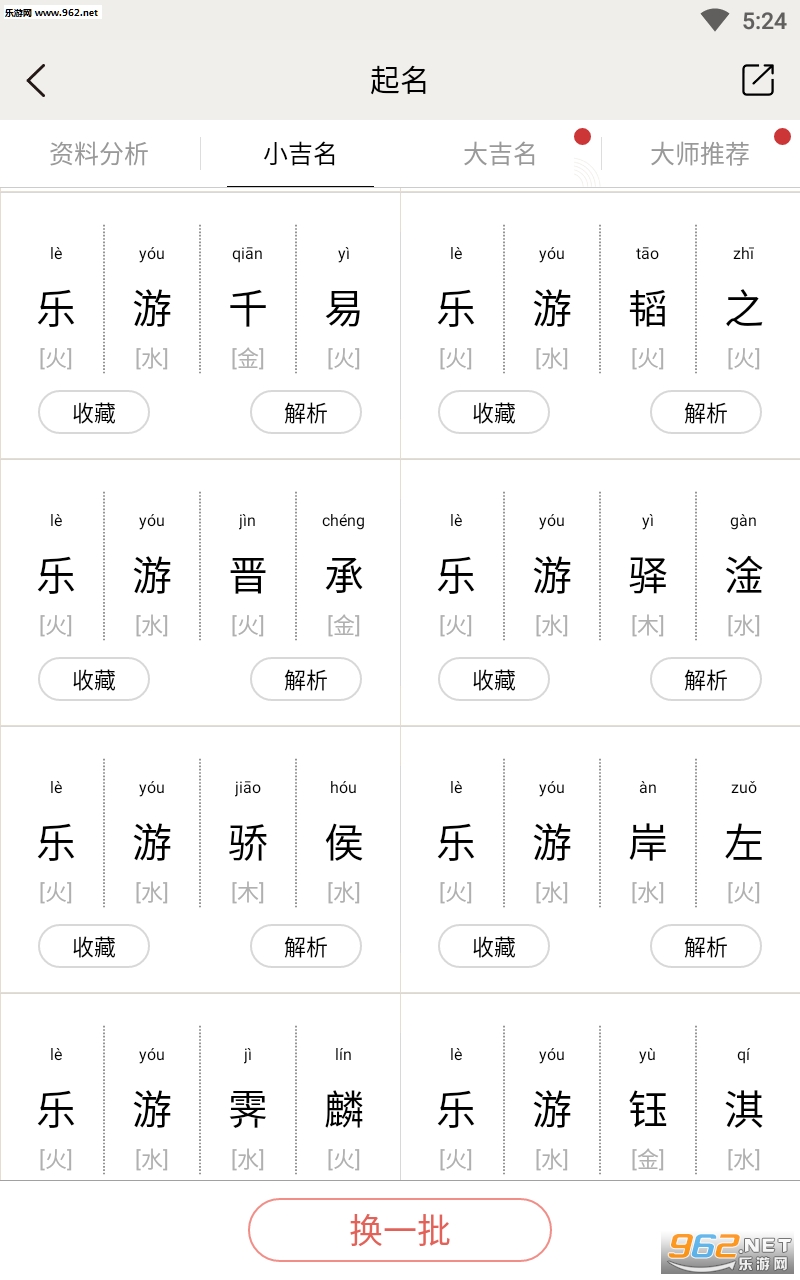This screenshot has width=800, height=1280.
Task: Tap 收藏 for the name 乐游骄侯
Action: [x=94, y=946]
